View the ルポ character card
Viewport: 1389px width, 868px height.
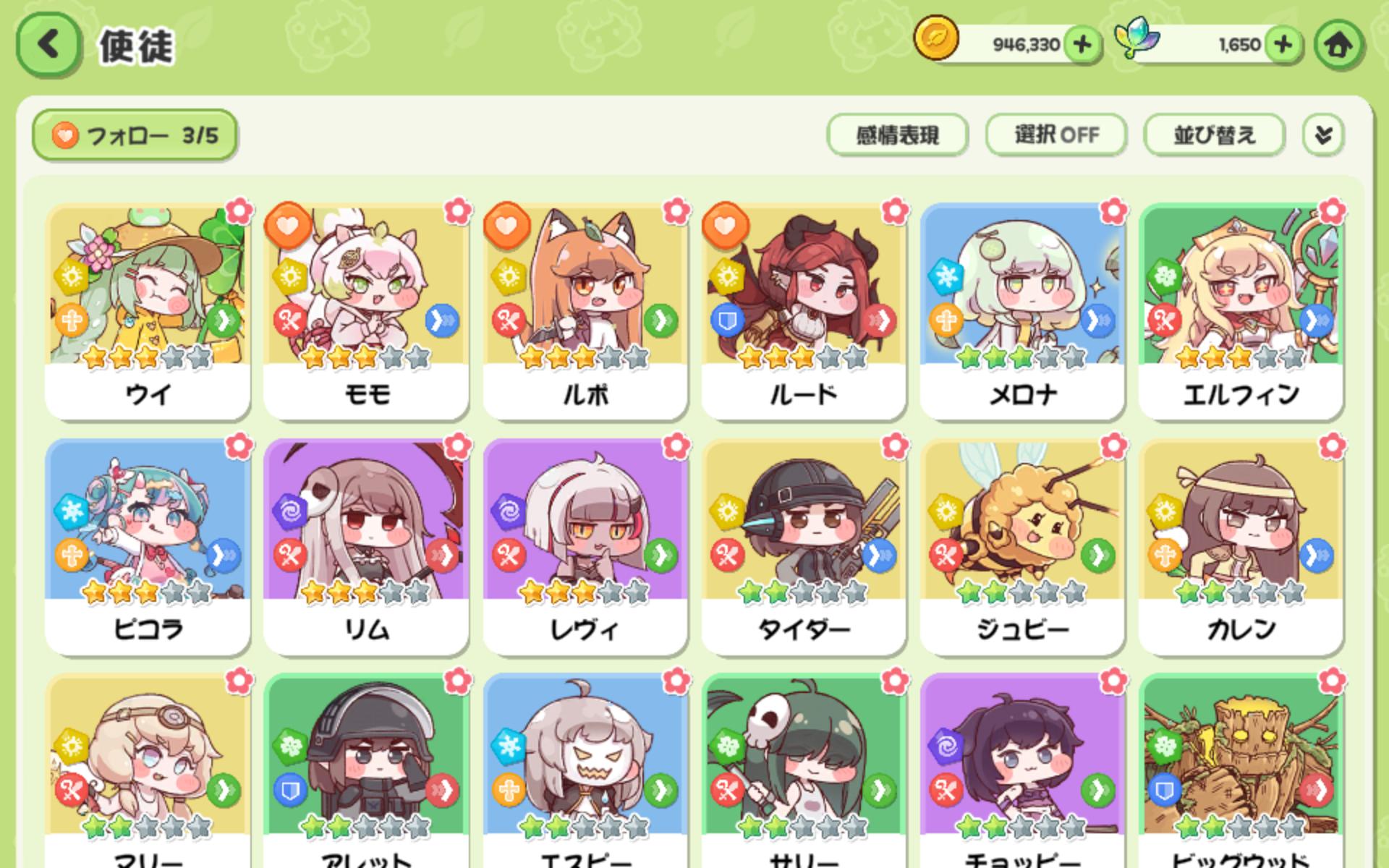(585, 311)
